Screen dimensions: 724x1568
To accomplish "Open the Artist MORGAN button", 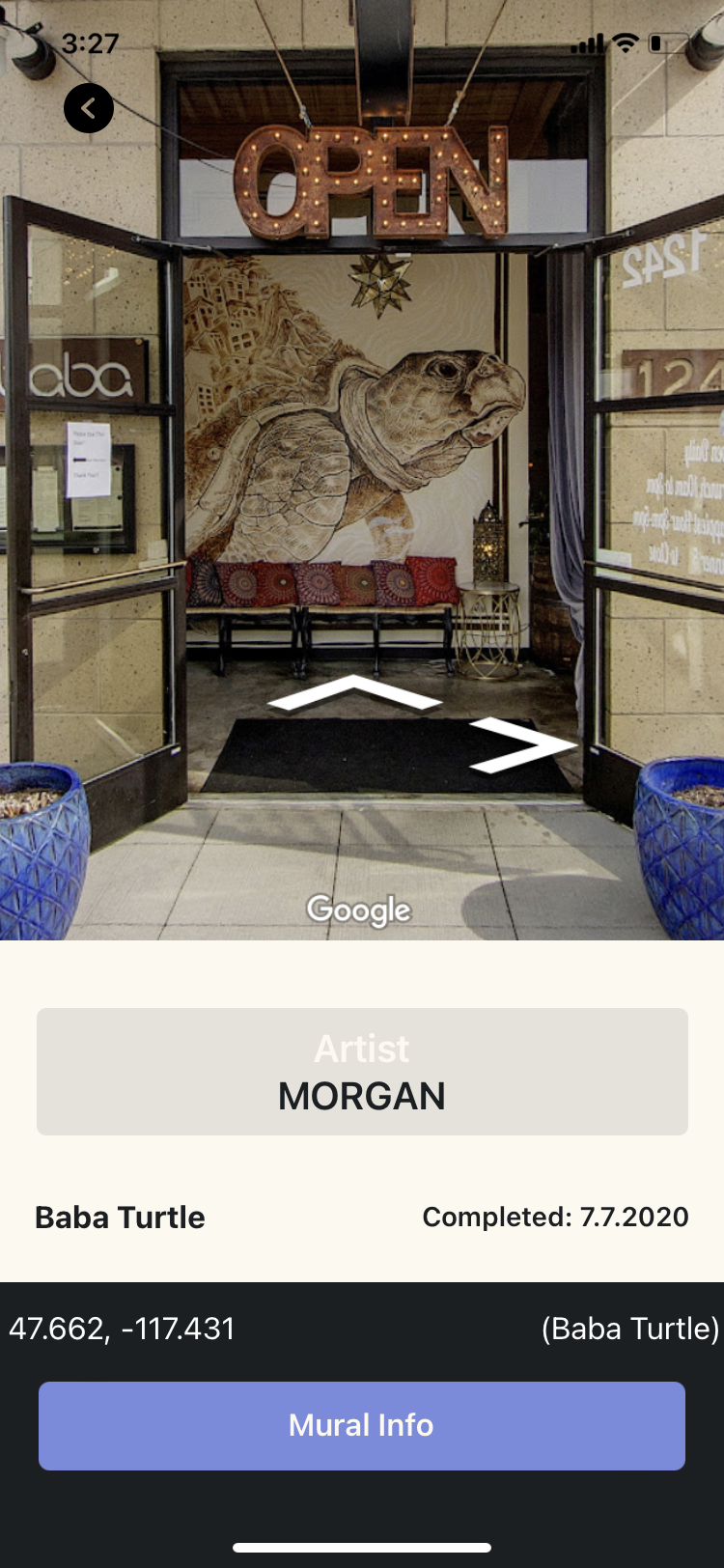I will [x=362, y=1072].
